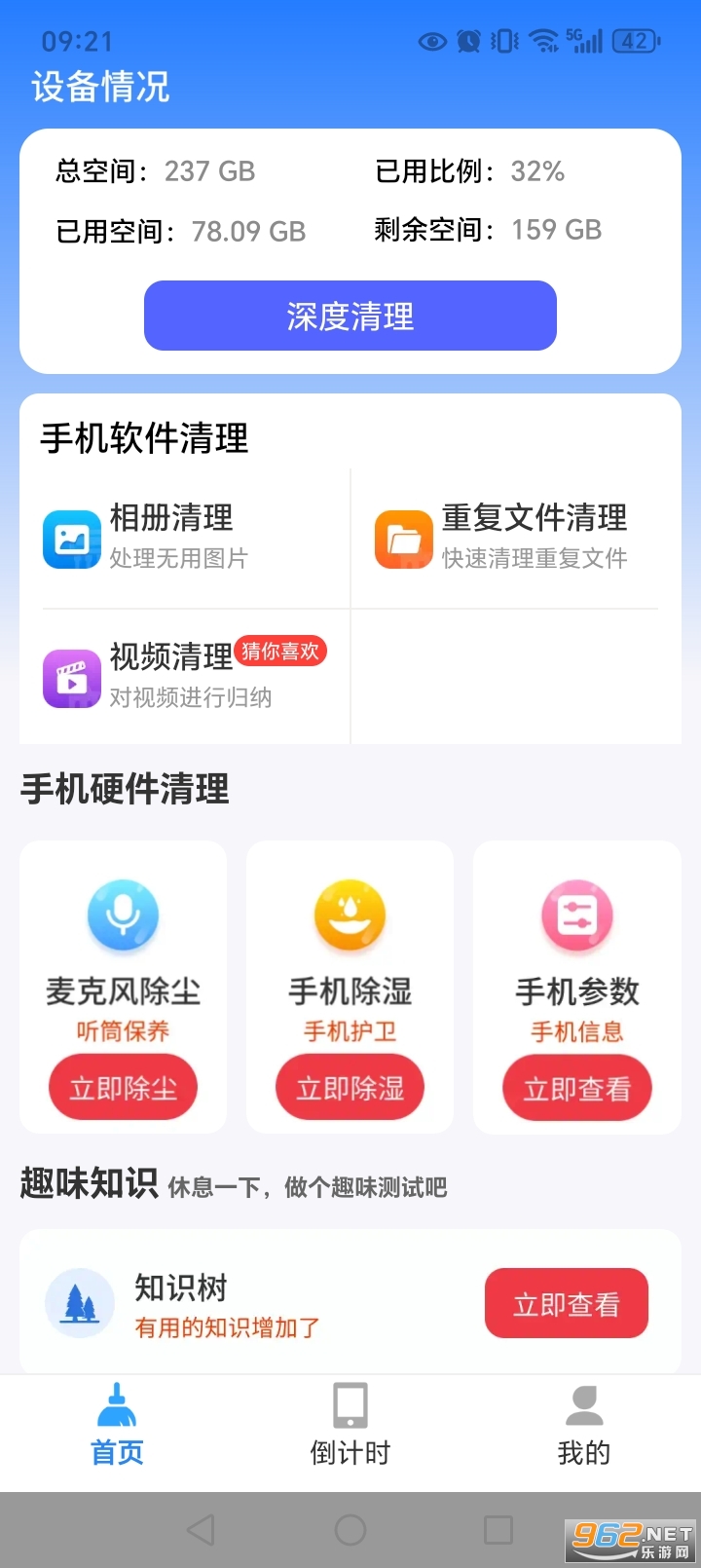
Task: Tap the eye icon in status bar
Action: [431, 41]
